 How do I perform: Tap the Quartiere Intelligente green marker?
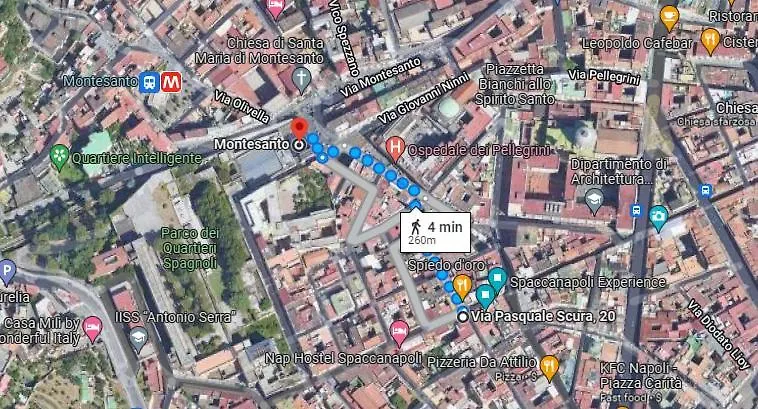pyautogui.click(x=59, y=156)
